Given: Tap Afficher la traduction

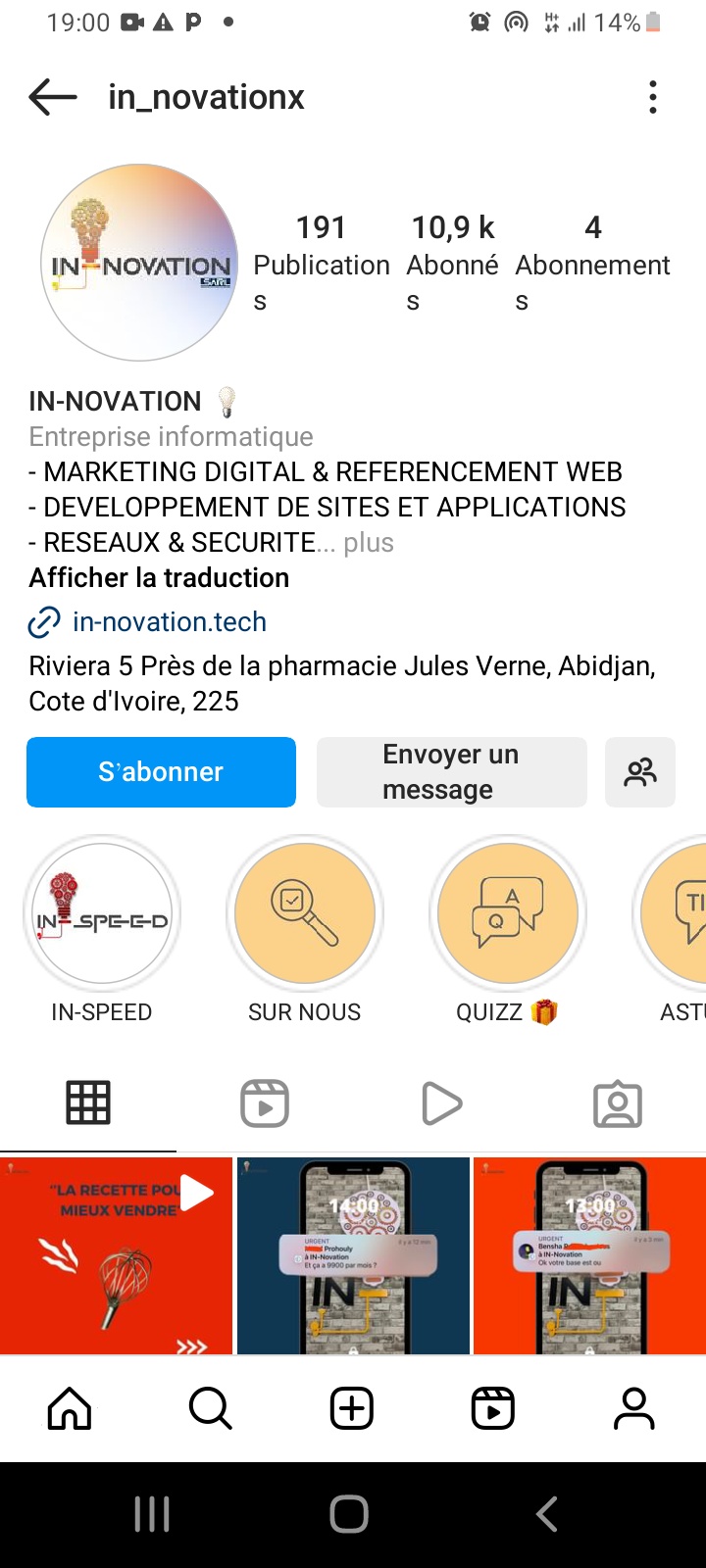Looking at the screenshot, I should [159, 578].
